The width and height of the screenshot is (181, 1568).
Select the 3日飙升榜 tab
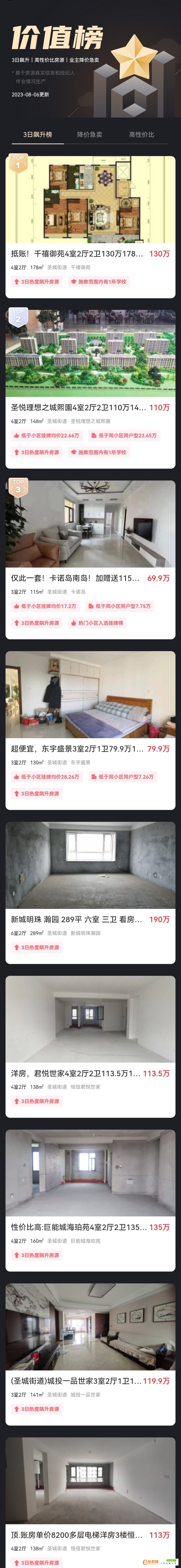(38, 134)
